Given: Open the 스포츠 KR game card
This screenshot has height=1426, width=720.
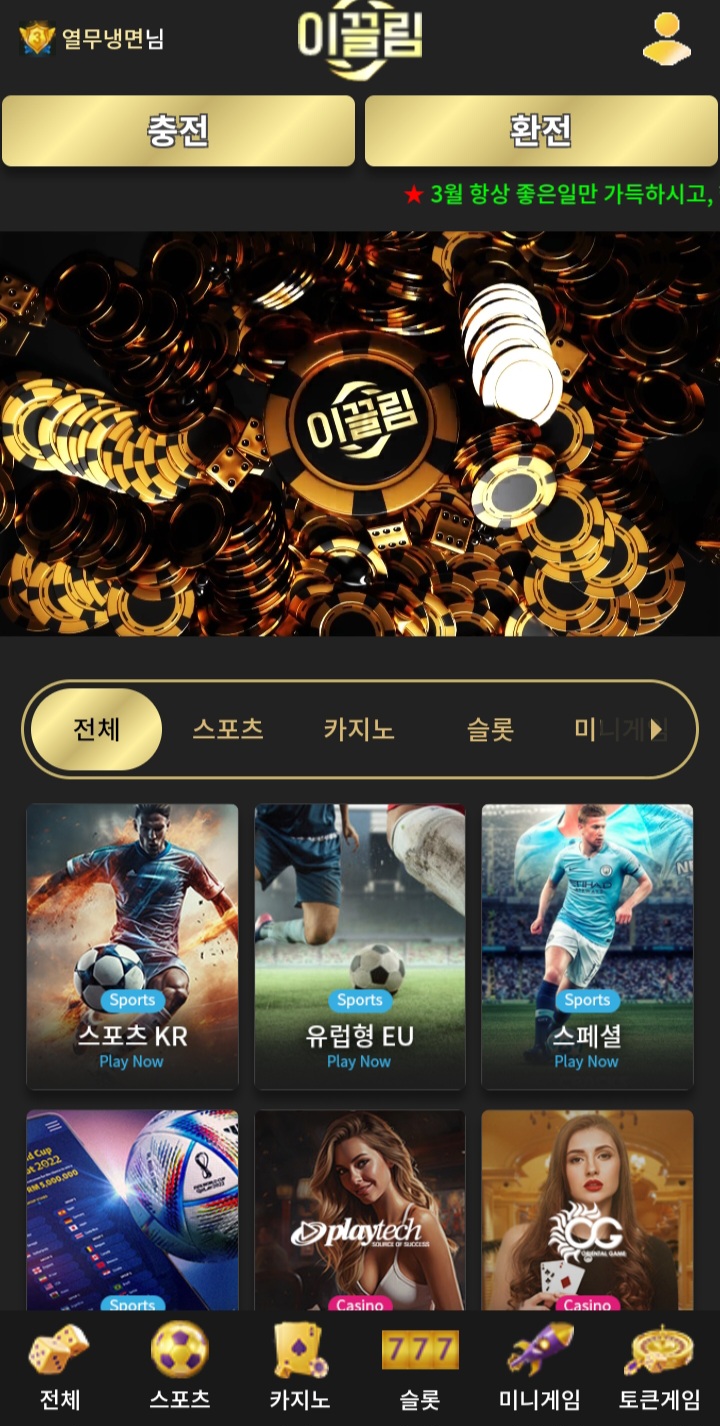Looking at the screenshot, I should [x=132, y=946].
